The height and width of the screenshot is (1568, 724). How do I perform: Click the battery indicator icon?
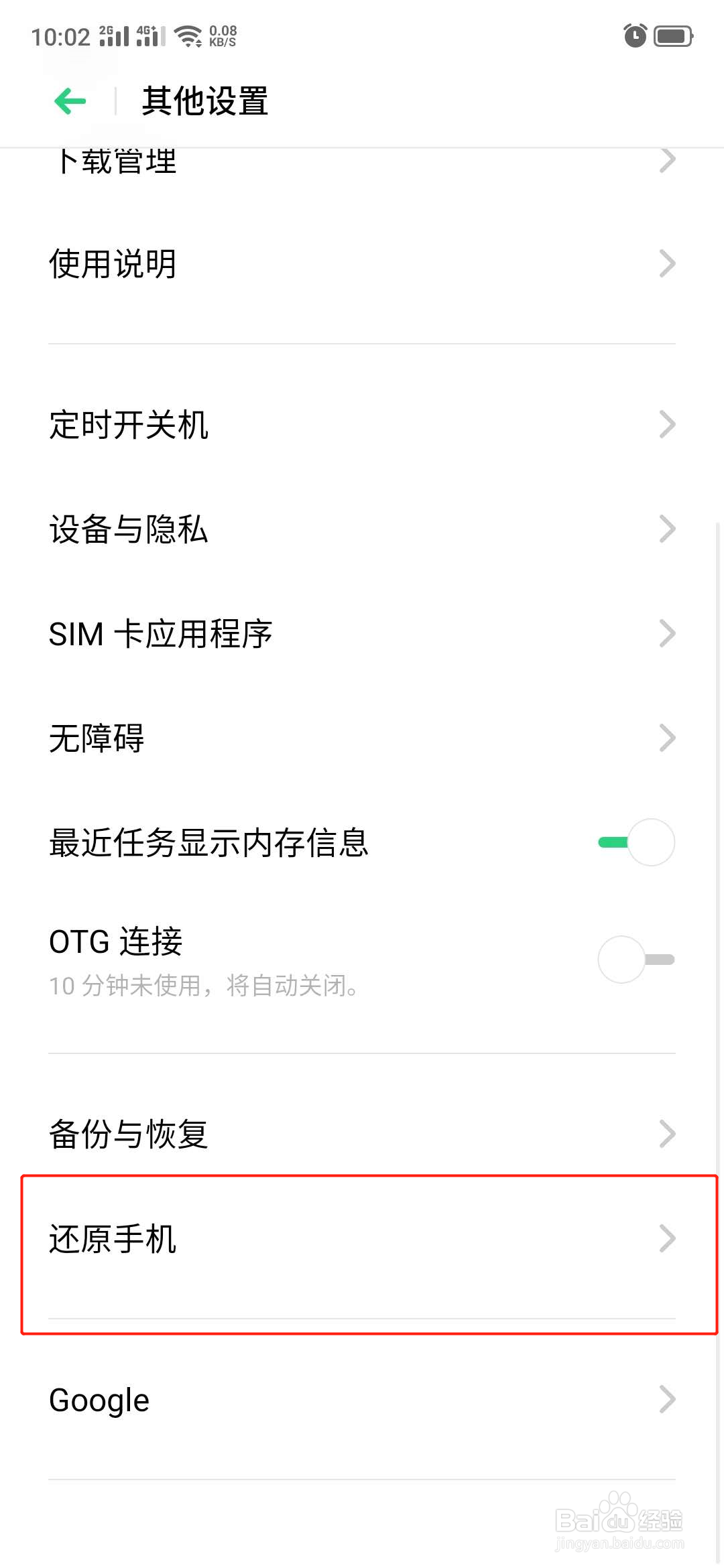(x=674, y=35)
